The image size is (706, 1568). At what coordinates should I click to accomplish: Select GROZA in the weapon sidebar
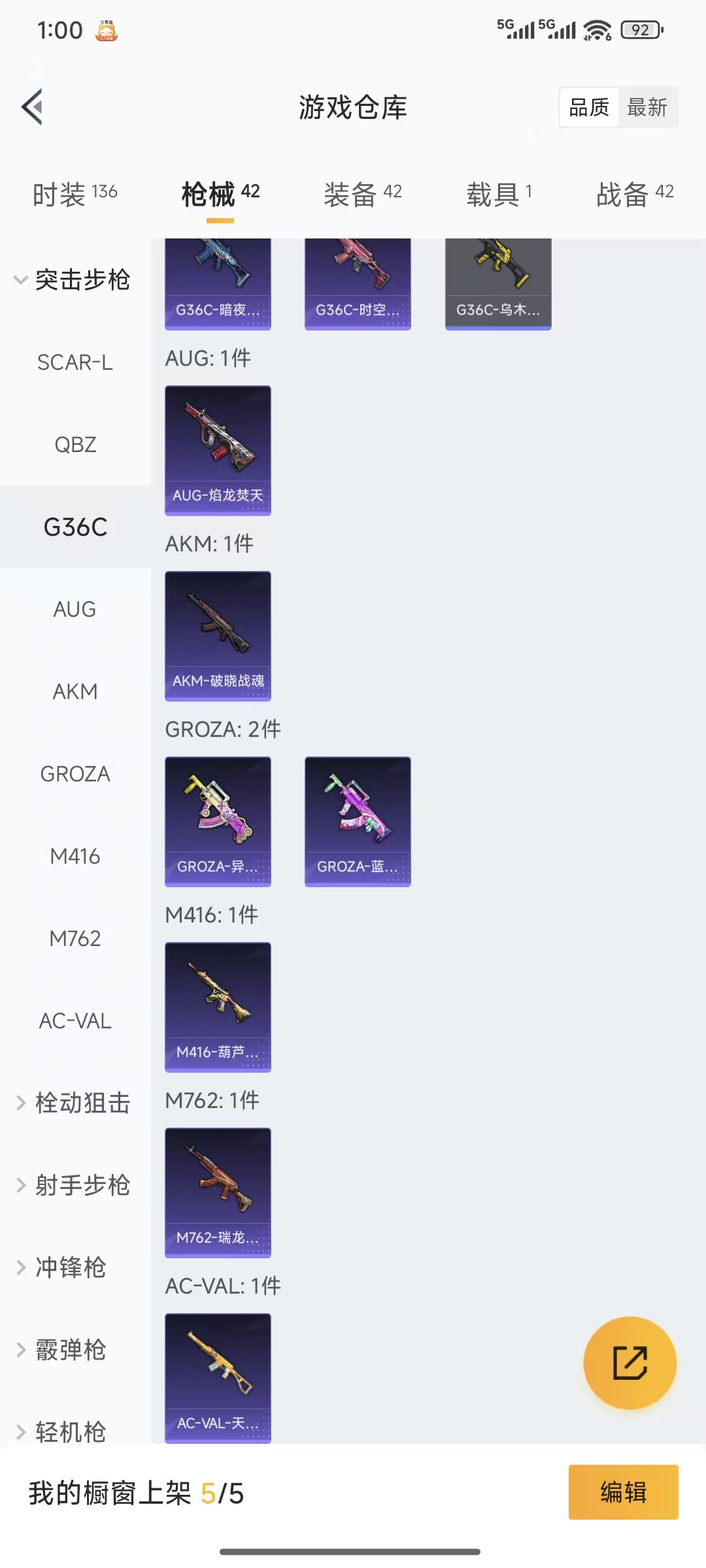tap(75, 774)
